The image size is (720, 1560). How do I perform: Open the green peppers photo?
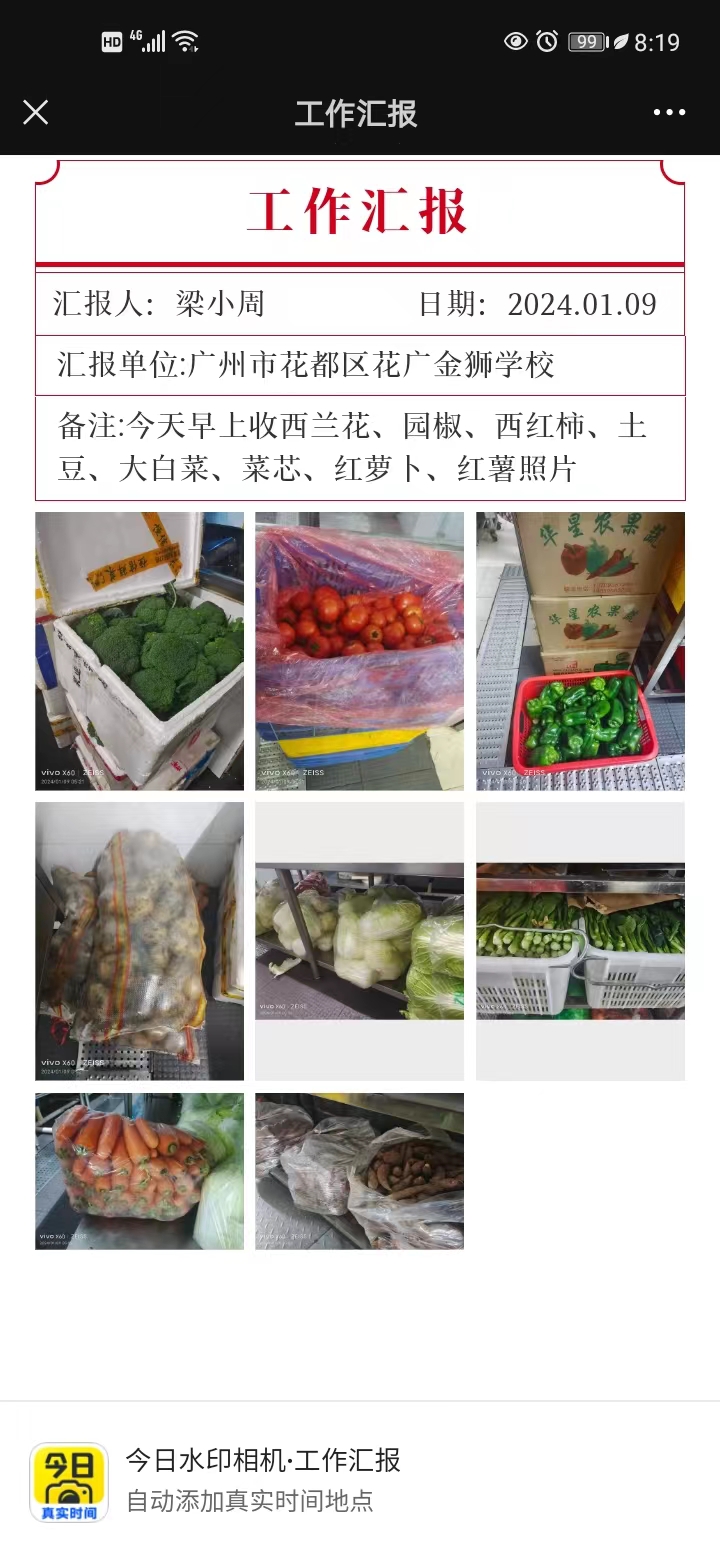tap(580, 651)
